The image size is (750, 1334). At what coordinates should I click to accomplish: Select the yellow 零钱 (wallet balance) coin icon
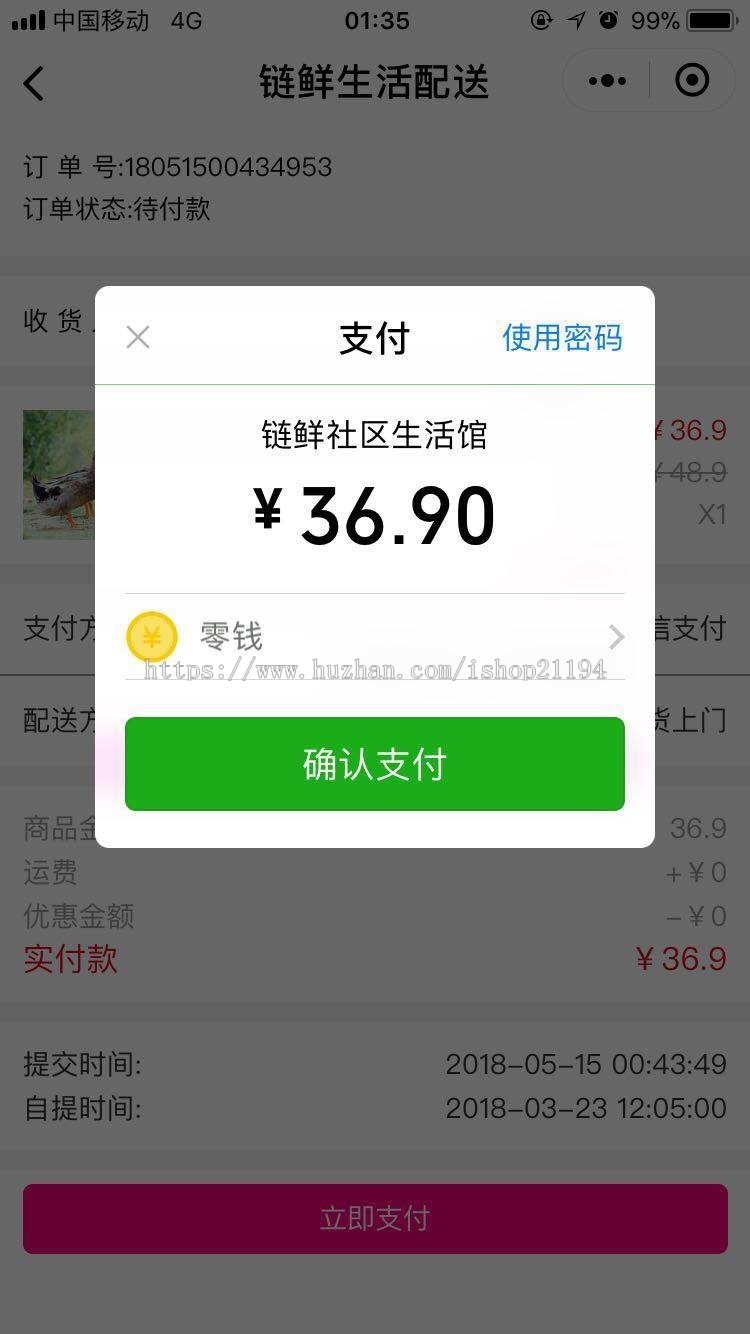(x=151, y=636)
